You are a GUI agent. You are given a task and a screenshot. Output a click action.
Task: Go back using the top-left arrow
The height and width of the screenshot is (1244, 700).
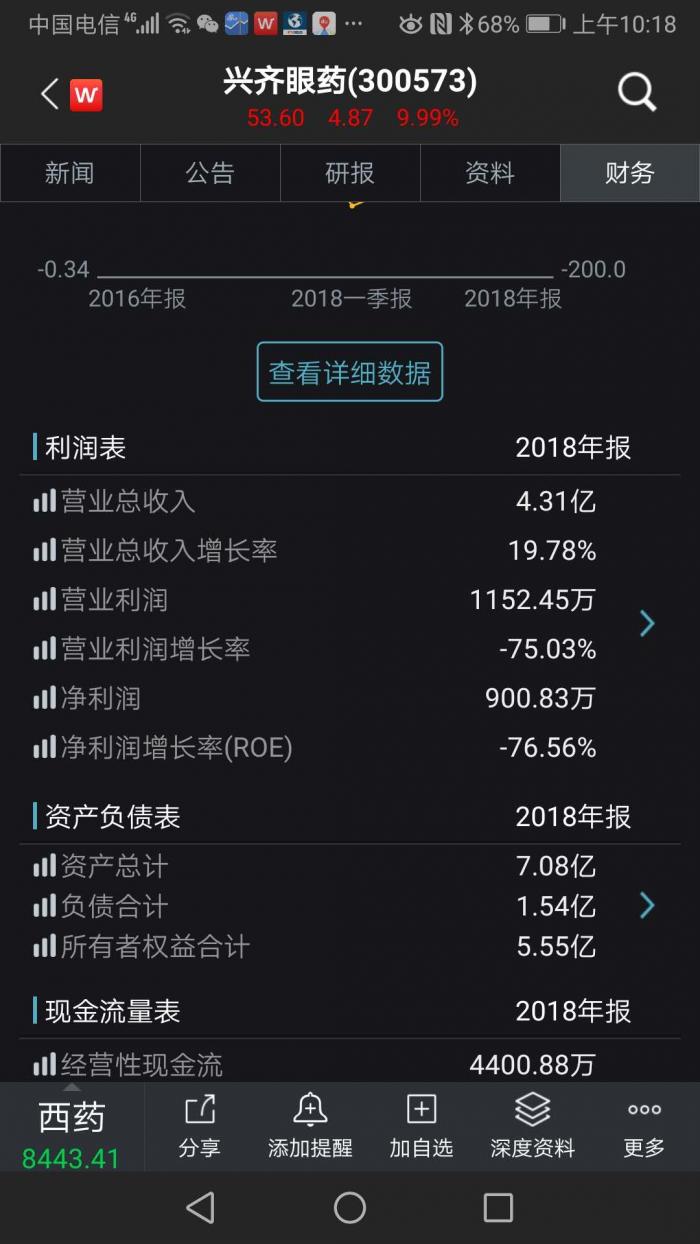50,94
